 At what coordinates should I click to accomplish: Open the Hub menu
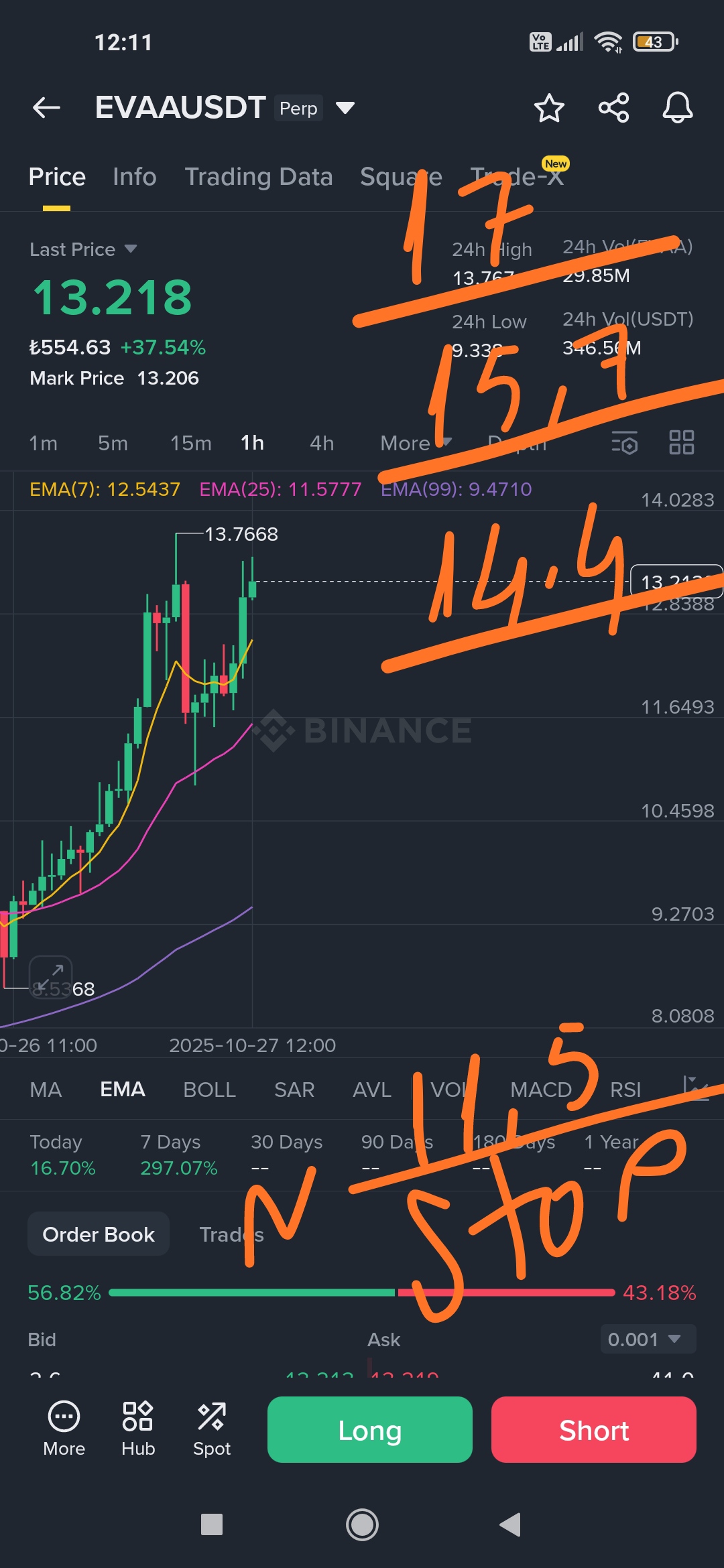coord(138,1429)
